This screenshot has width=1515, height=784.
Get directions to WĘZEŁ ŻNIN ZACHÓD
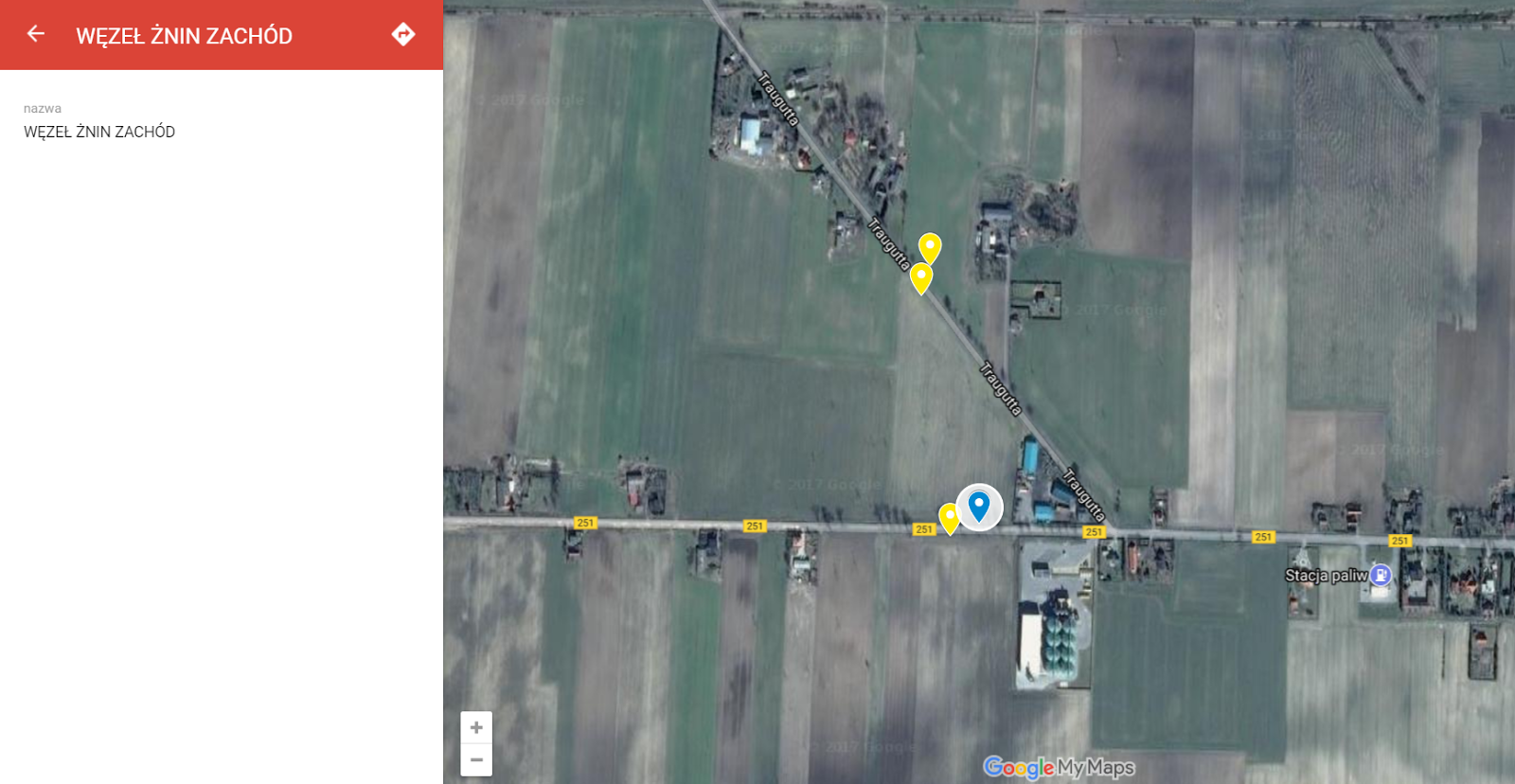(403, 34)
